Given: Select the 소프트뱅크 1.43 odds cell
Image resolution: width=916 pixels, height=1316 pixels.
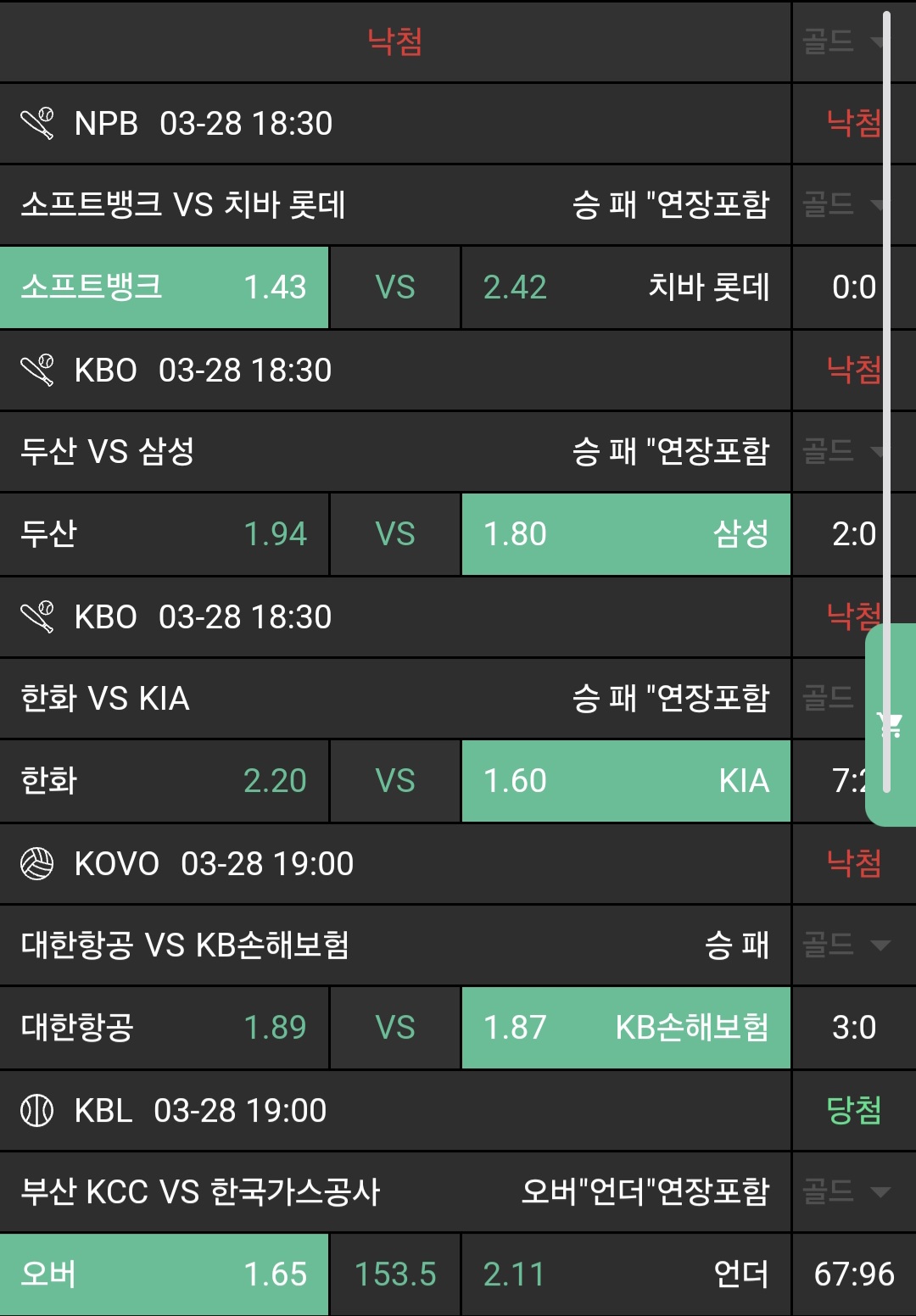Looking at the screenshot, I should pos(164,287).
